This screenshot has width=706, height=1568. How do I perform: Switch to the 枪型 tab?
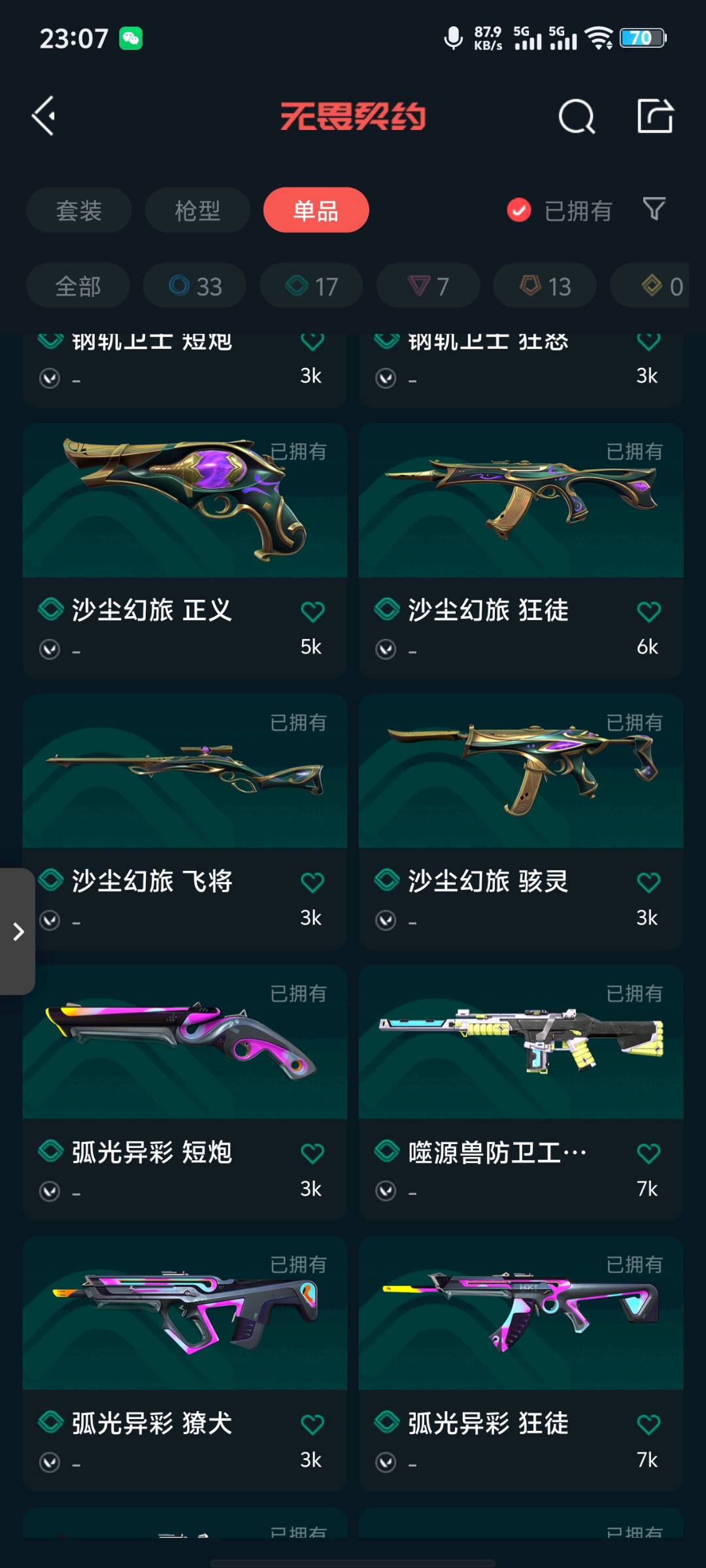197,210
